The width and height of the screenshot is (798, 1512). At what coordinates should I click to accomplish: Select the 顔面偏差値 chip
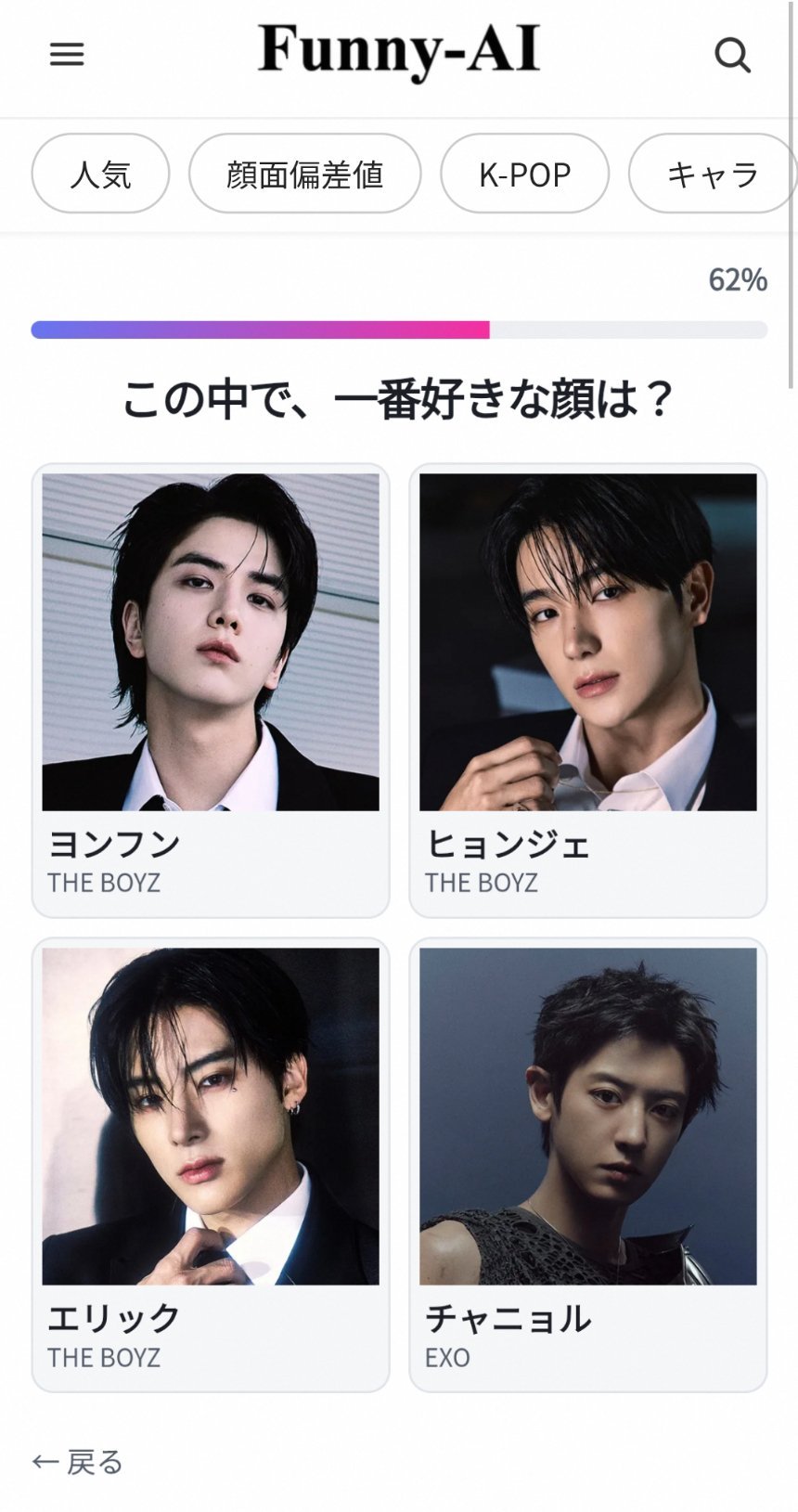304,174
